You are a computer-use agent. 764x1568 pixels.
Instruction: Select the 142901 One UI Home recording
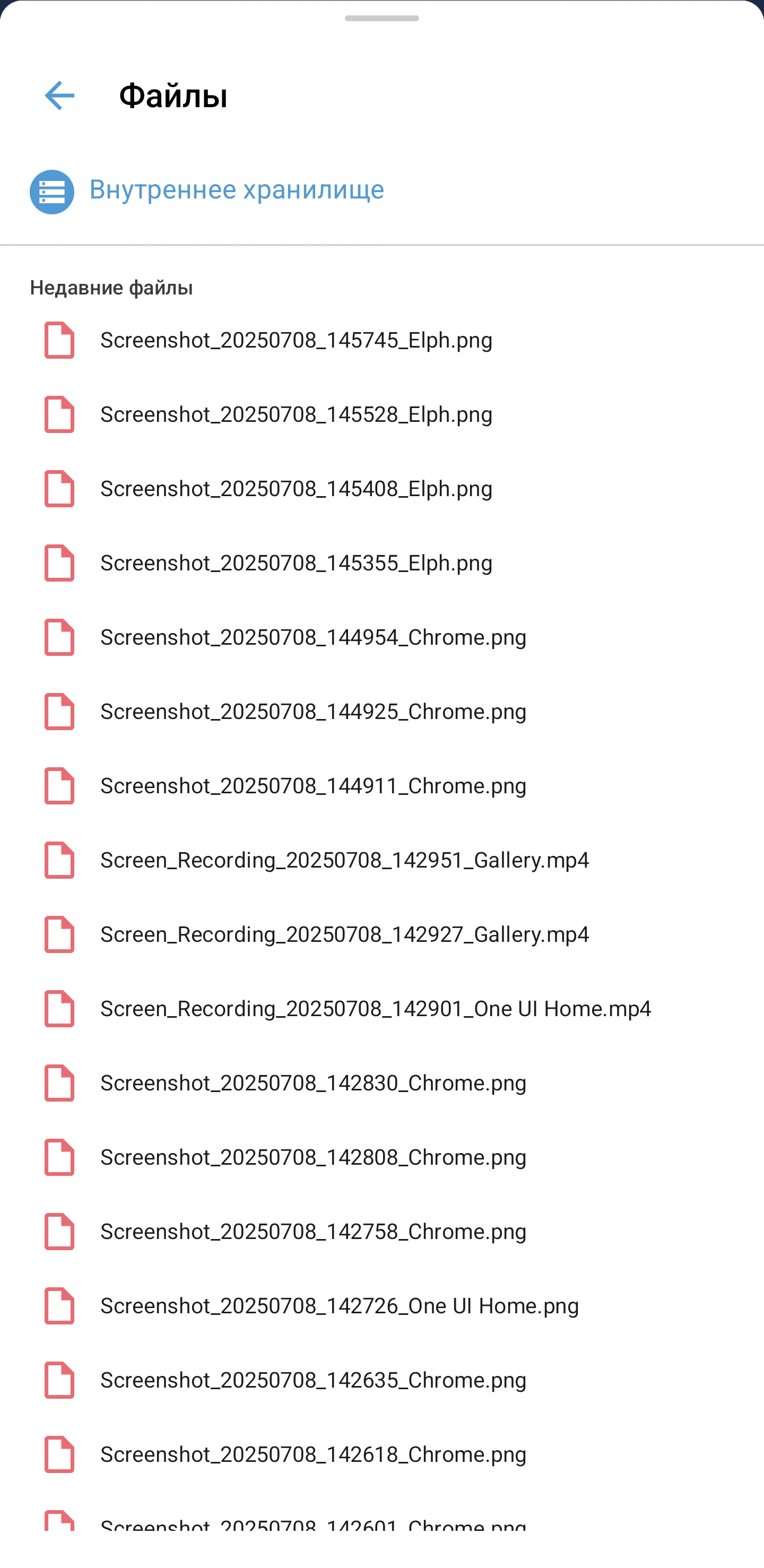(x=375, y=1008)
